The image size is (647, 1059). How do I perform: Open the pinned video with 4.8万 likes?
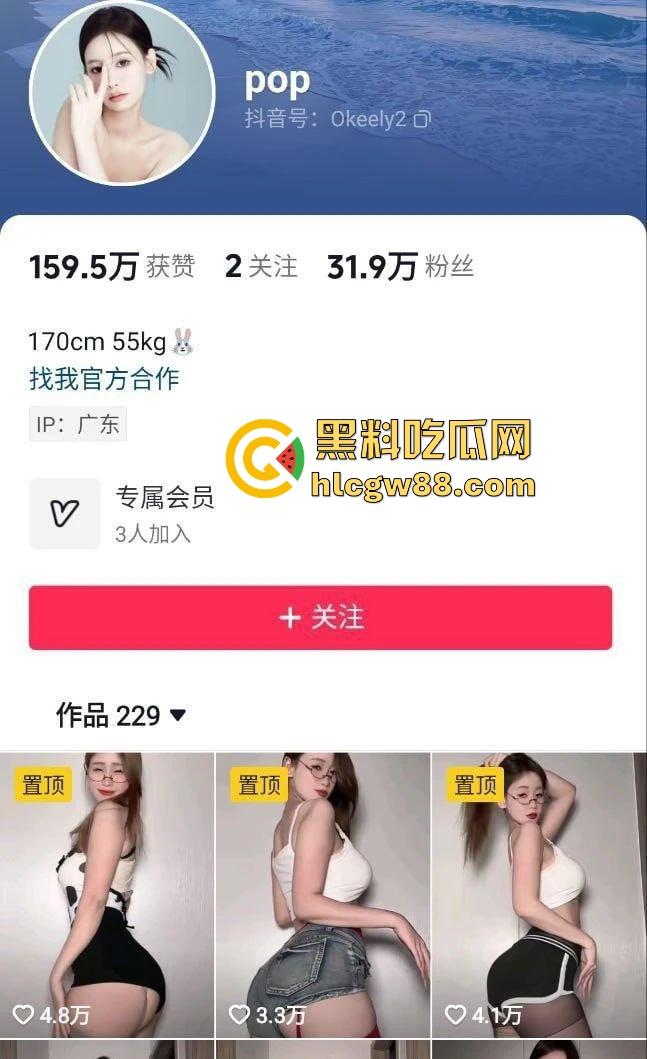point(107,895)
